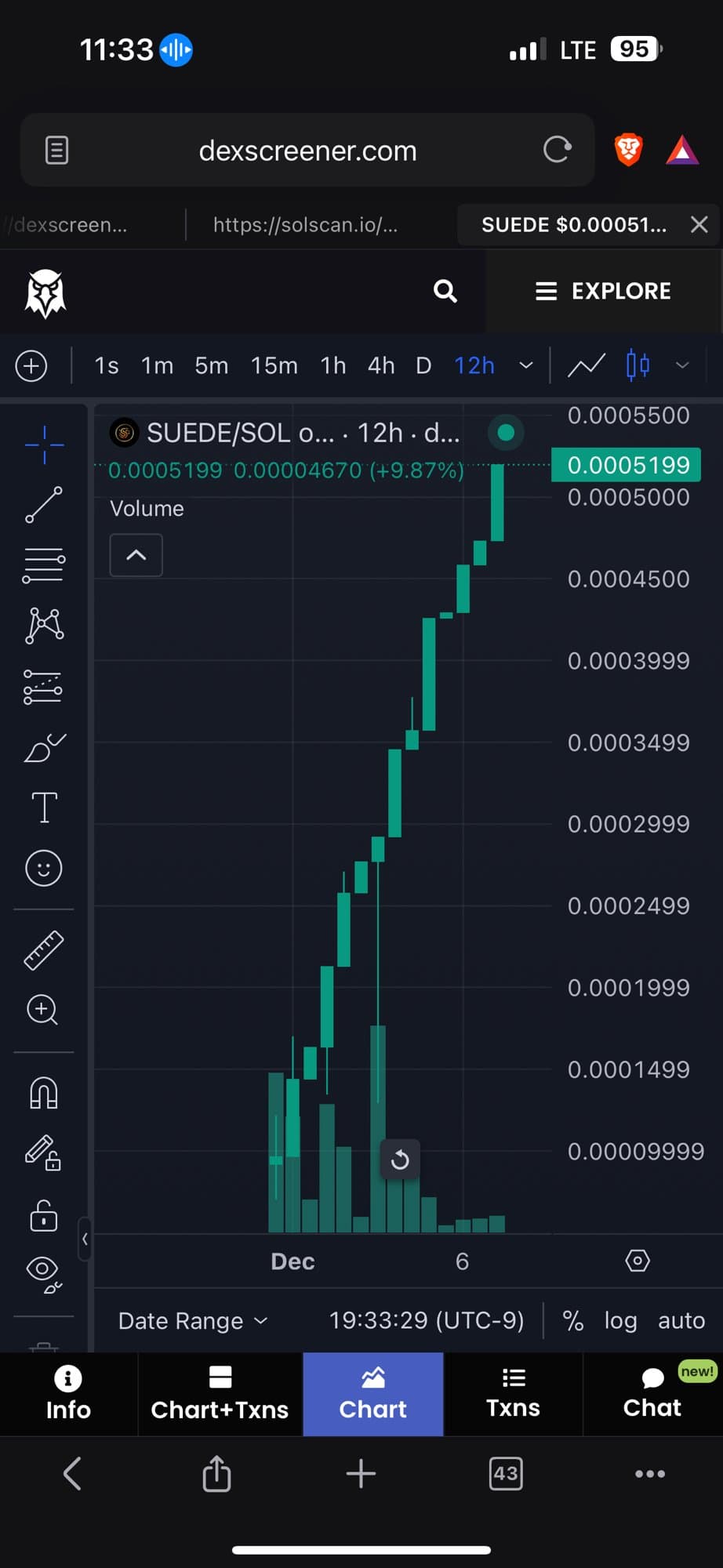This screenshot has width=723, height=1568.
Task: Open the DEX Screener search
Action: point(445,292)
